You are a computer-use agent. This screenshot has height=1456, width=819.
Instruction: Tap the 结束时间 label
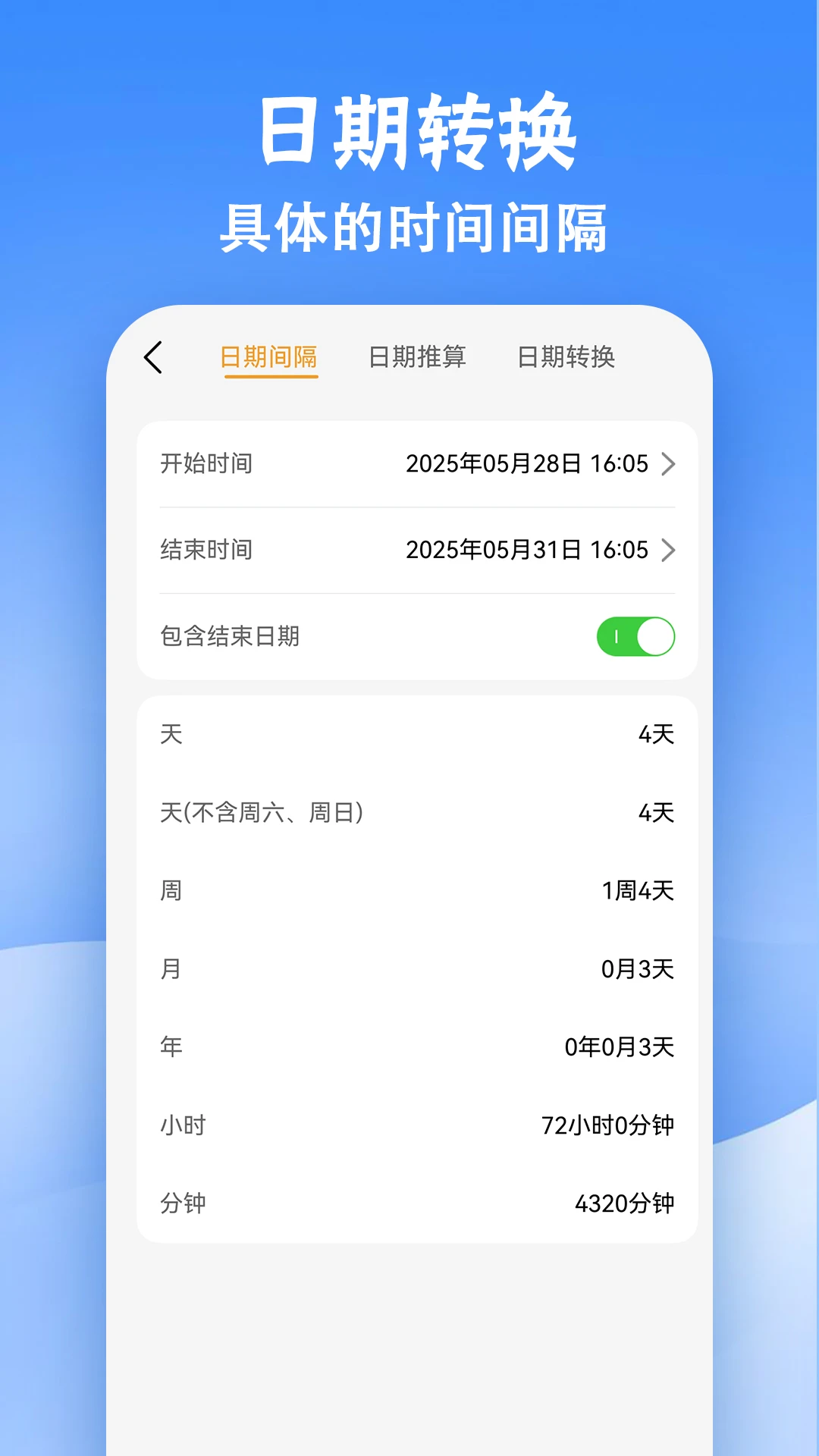click(x=205, y=551)
